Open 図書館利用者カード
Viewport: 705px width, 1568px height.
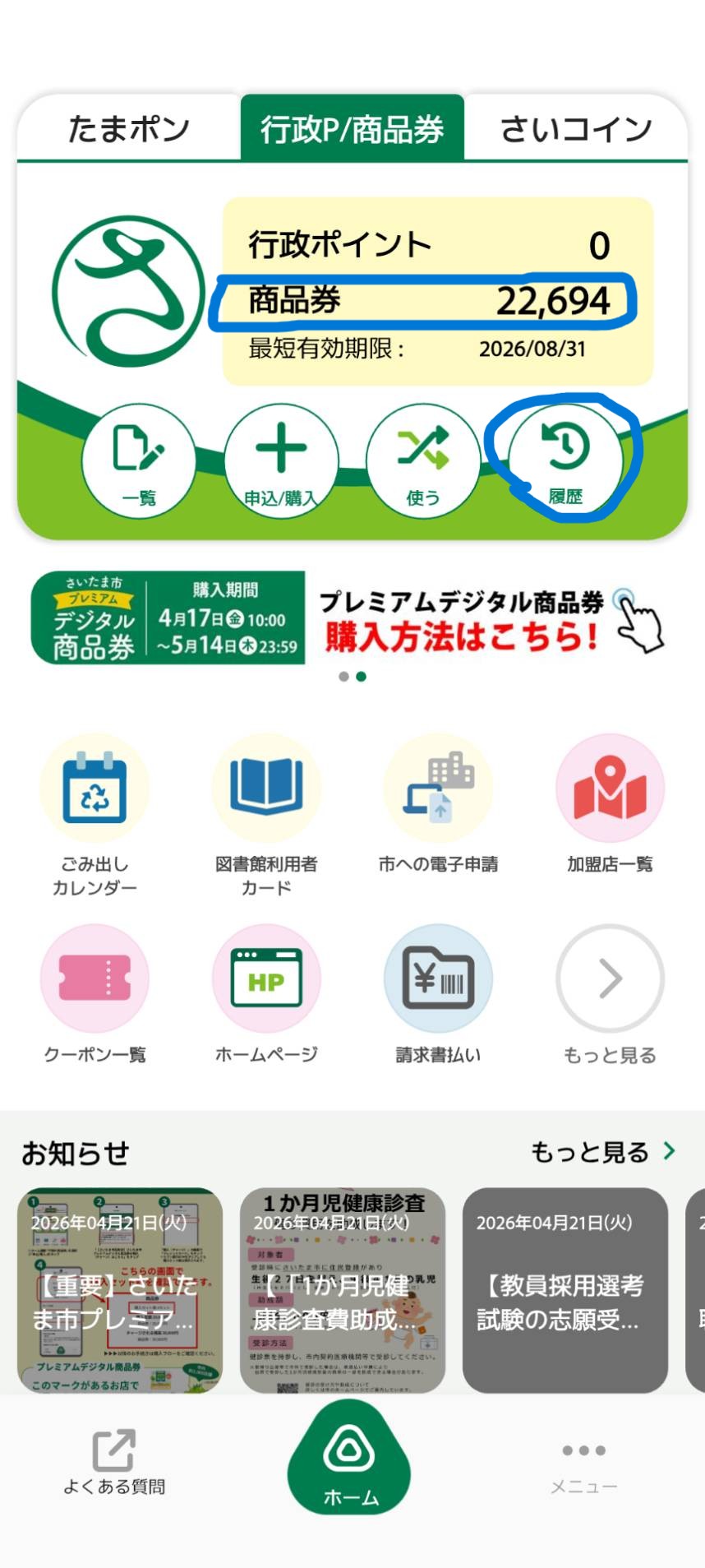coord(266,816)
